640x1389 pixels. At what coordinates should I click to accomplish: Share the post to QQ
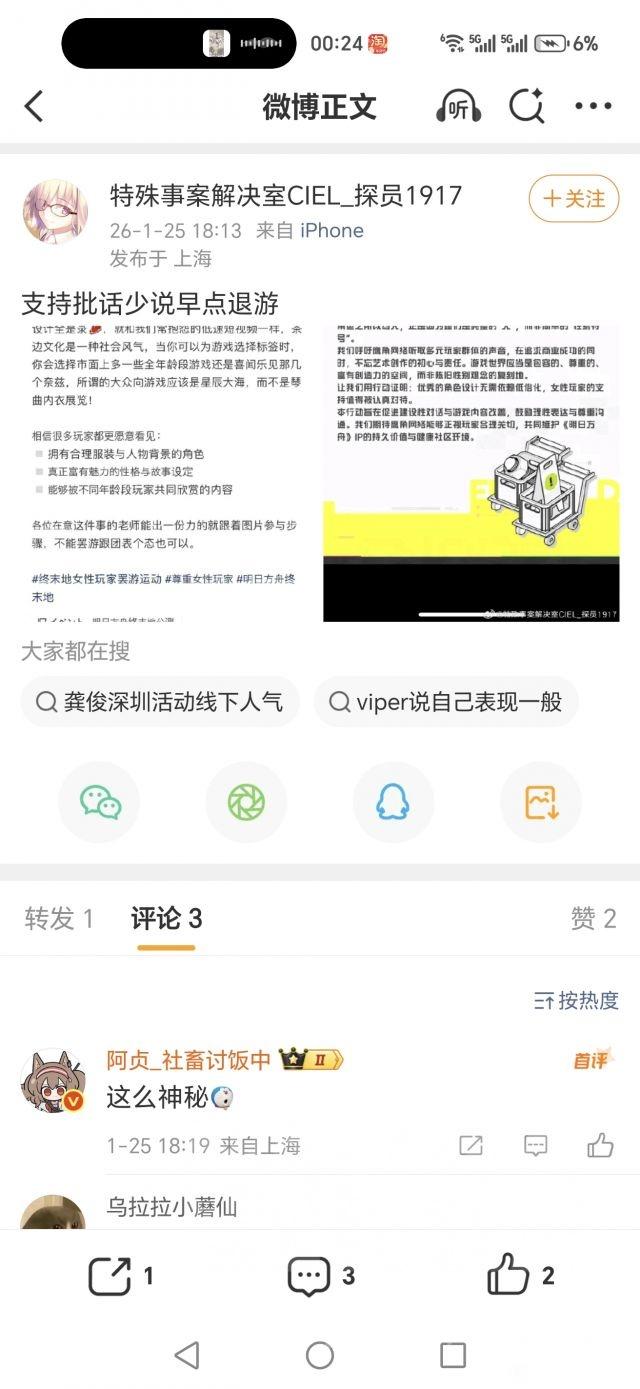[393, 802]
